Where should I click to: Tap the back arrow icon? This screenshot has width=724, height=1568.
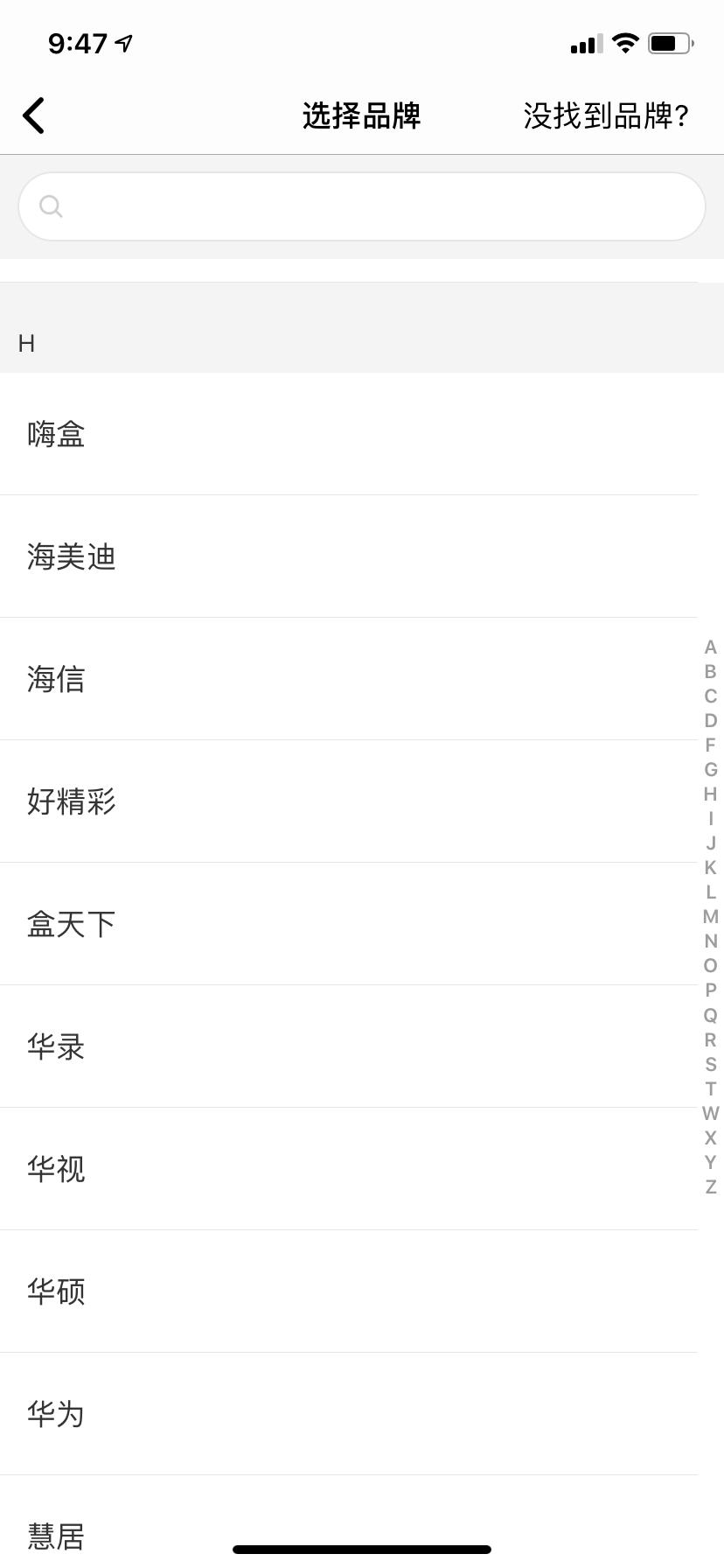(33, 115)
